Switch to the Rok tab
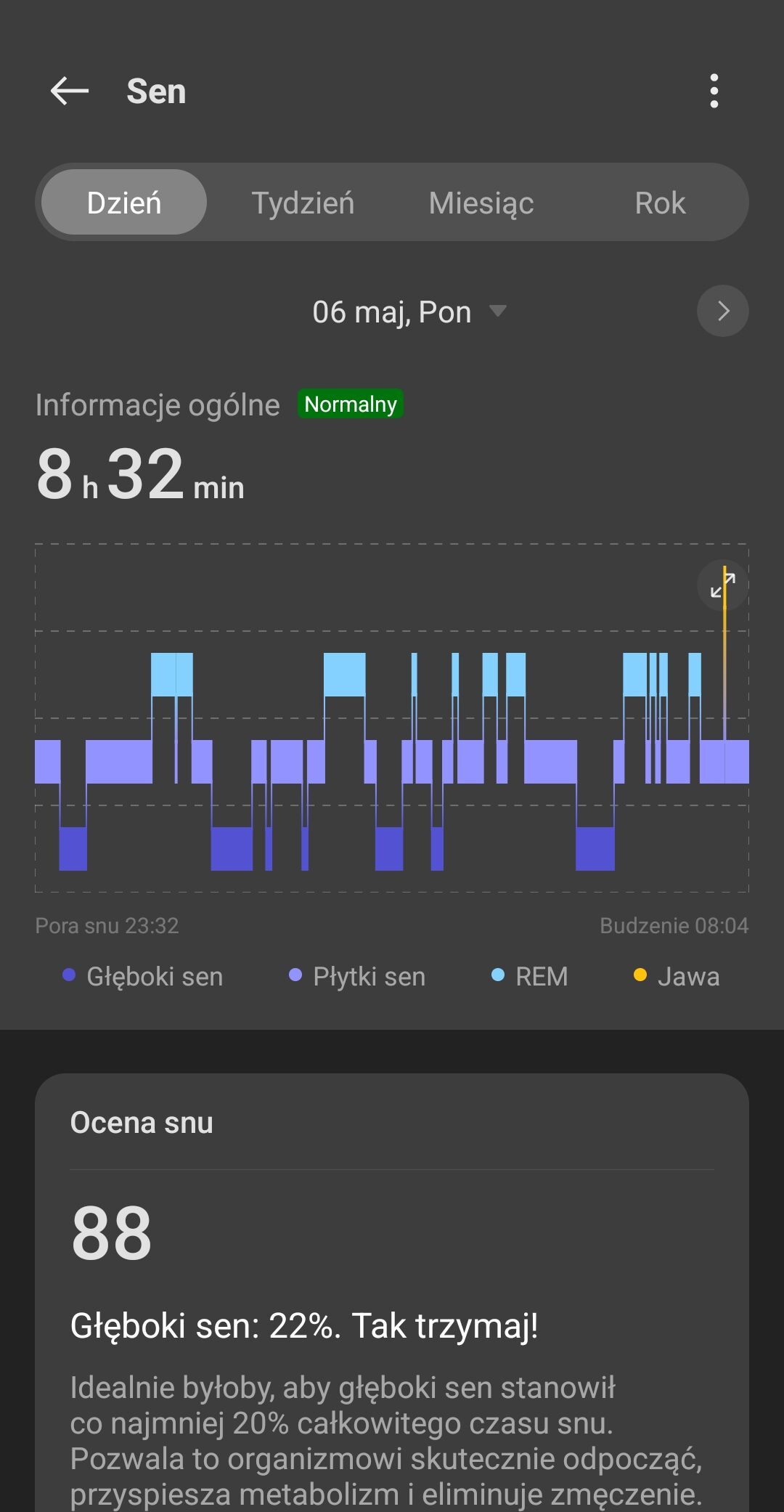The image size is (784, 1512). pos(659,203)
